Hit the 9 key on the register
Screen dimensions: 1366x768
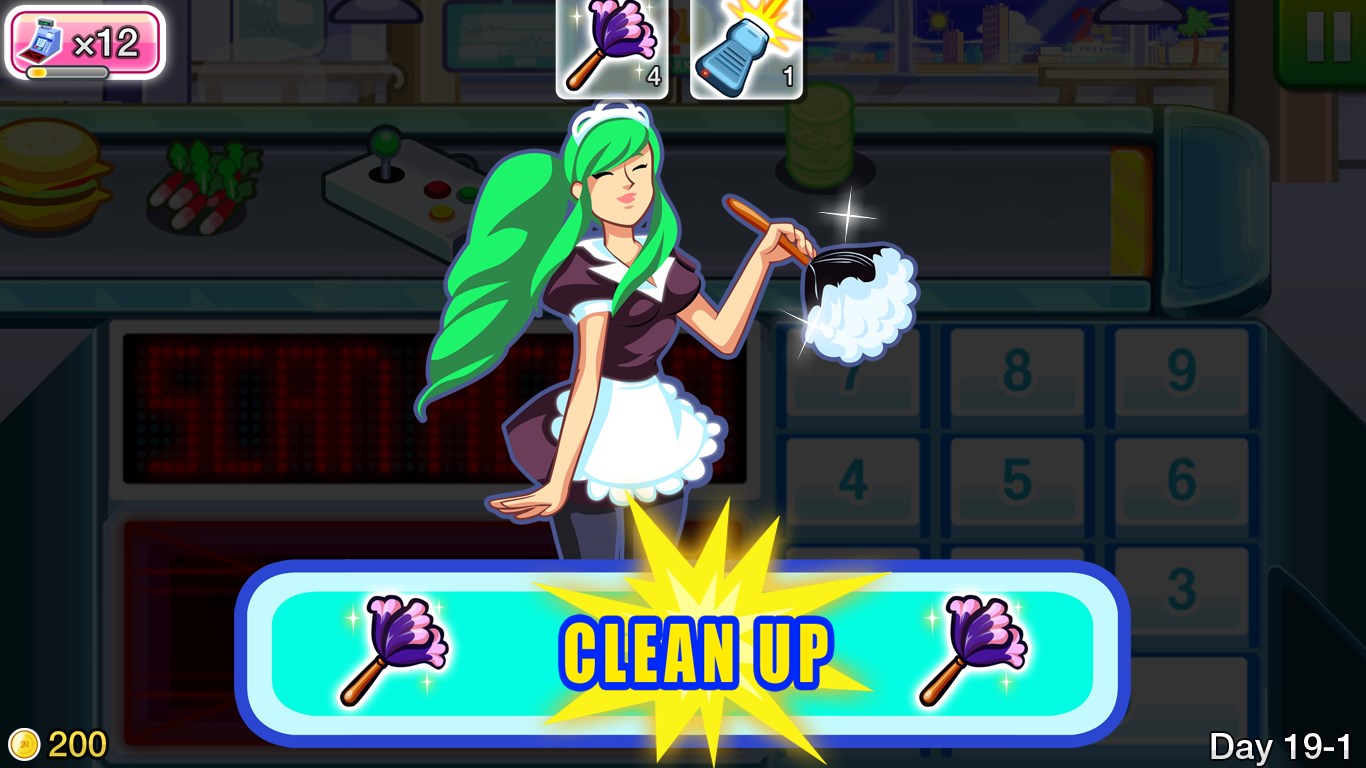coord(1181,372)
